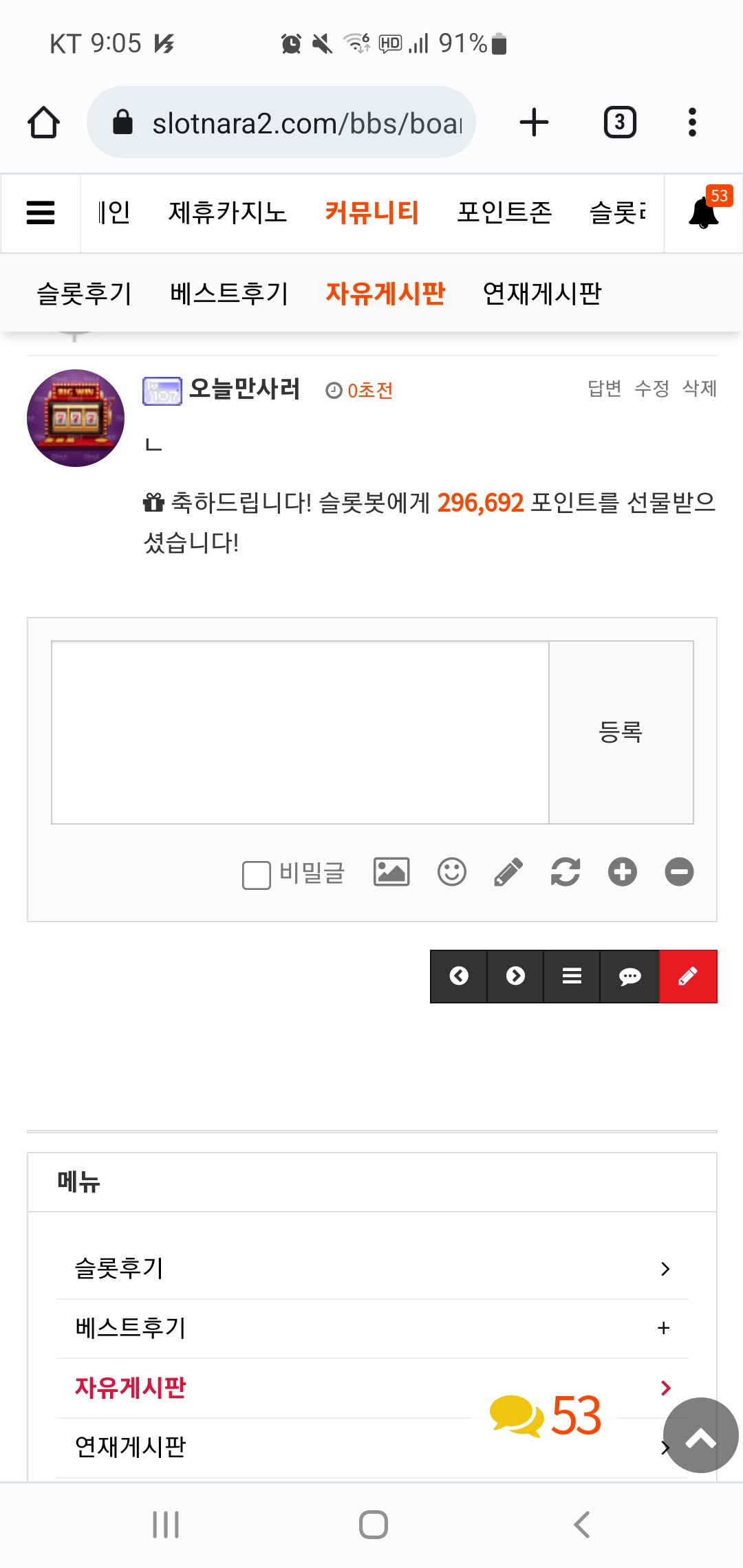Select the 베스트후기 sub-tab
This screenshot has width=743, height=1568.
pyautogui.click(x=230, y=294)
